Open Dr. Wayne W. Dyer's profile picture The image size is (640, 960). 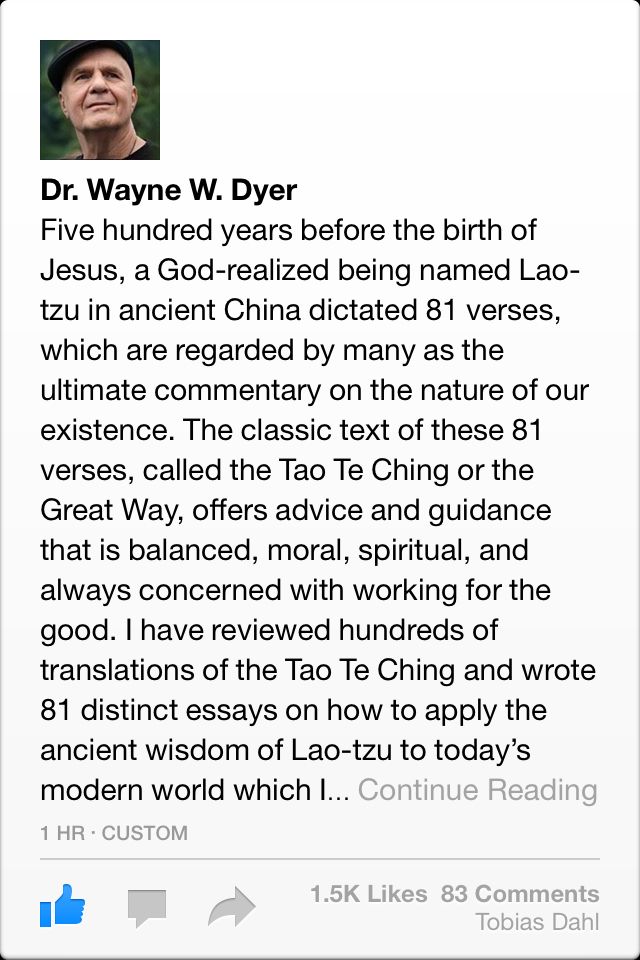point(100,100)
